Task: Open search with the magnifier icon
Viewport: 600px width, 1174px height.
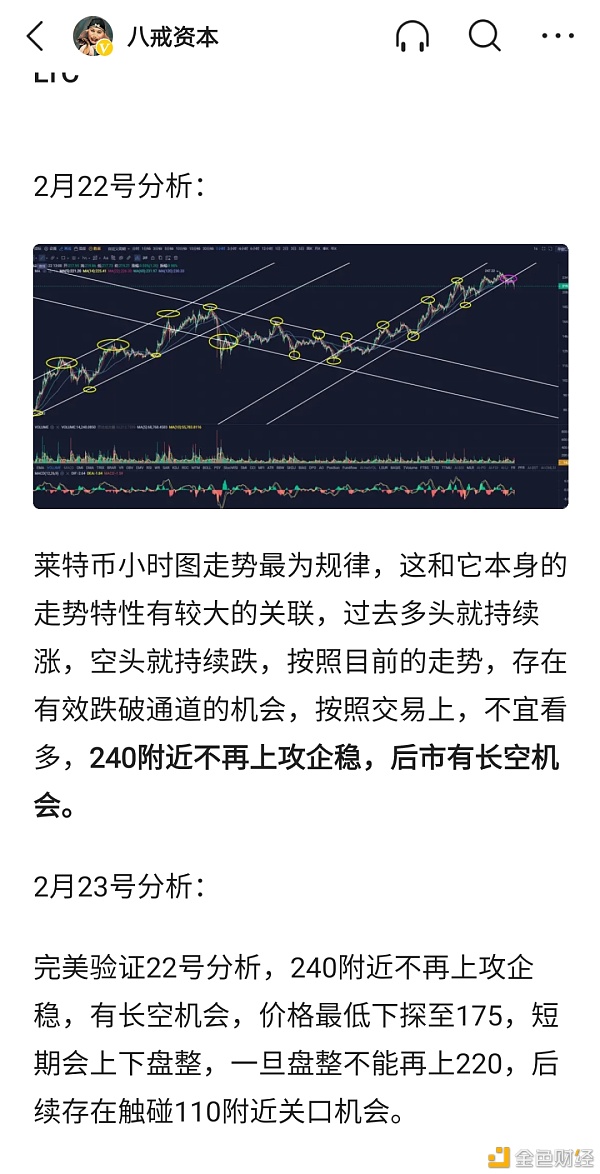Action: 485,35
